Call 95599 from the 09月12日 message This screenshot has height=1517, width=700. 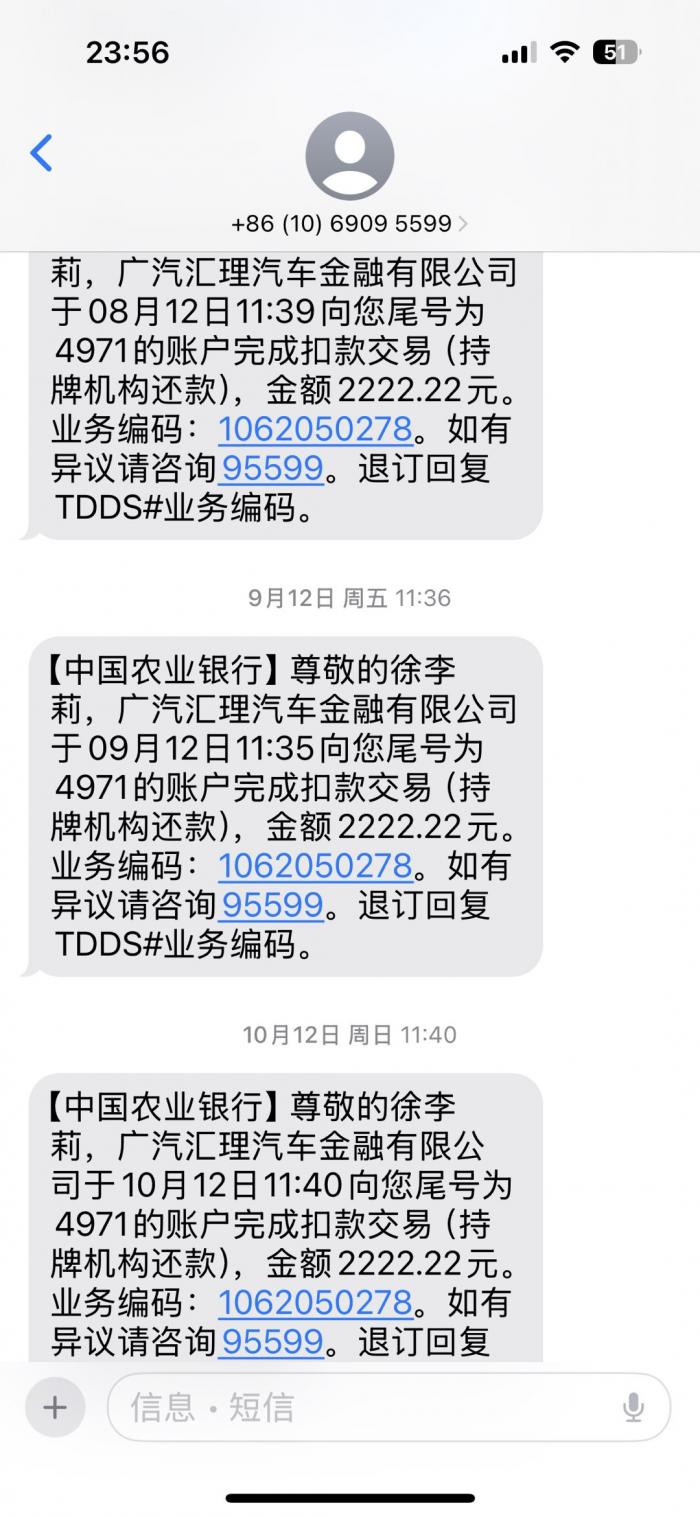pyautogui.click(x=272, y=904)
